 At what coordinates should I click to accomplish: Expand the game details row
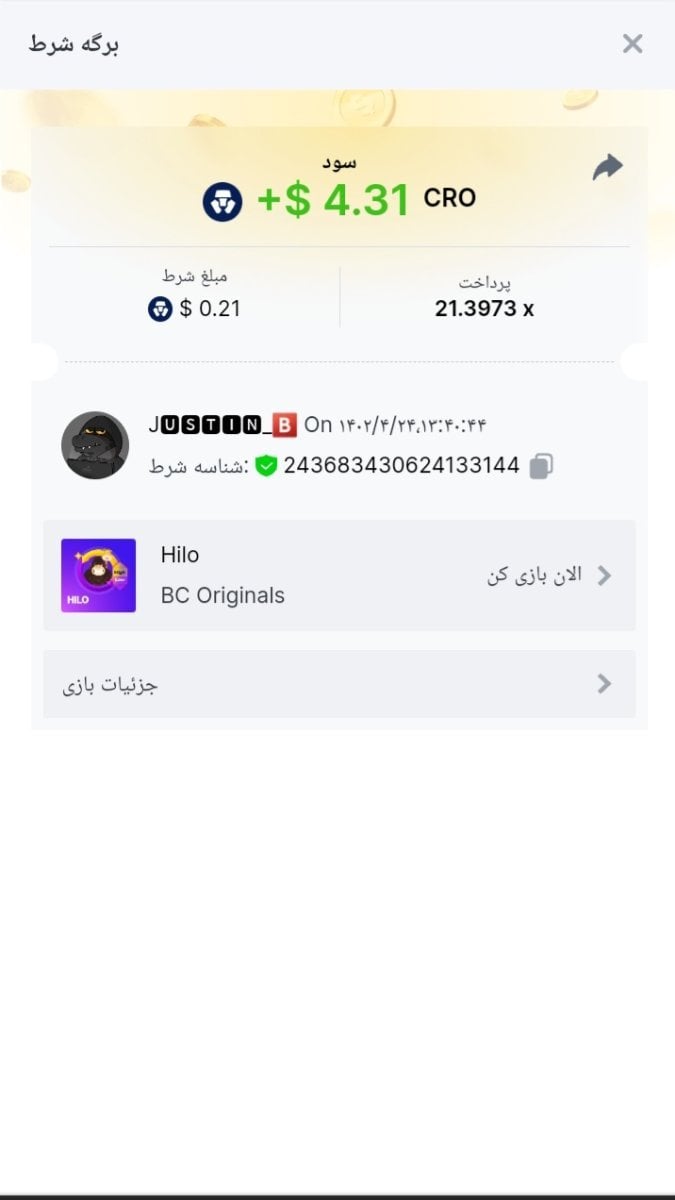pyautogui.click(x=339, y=684)
